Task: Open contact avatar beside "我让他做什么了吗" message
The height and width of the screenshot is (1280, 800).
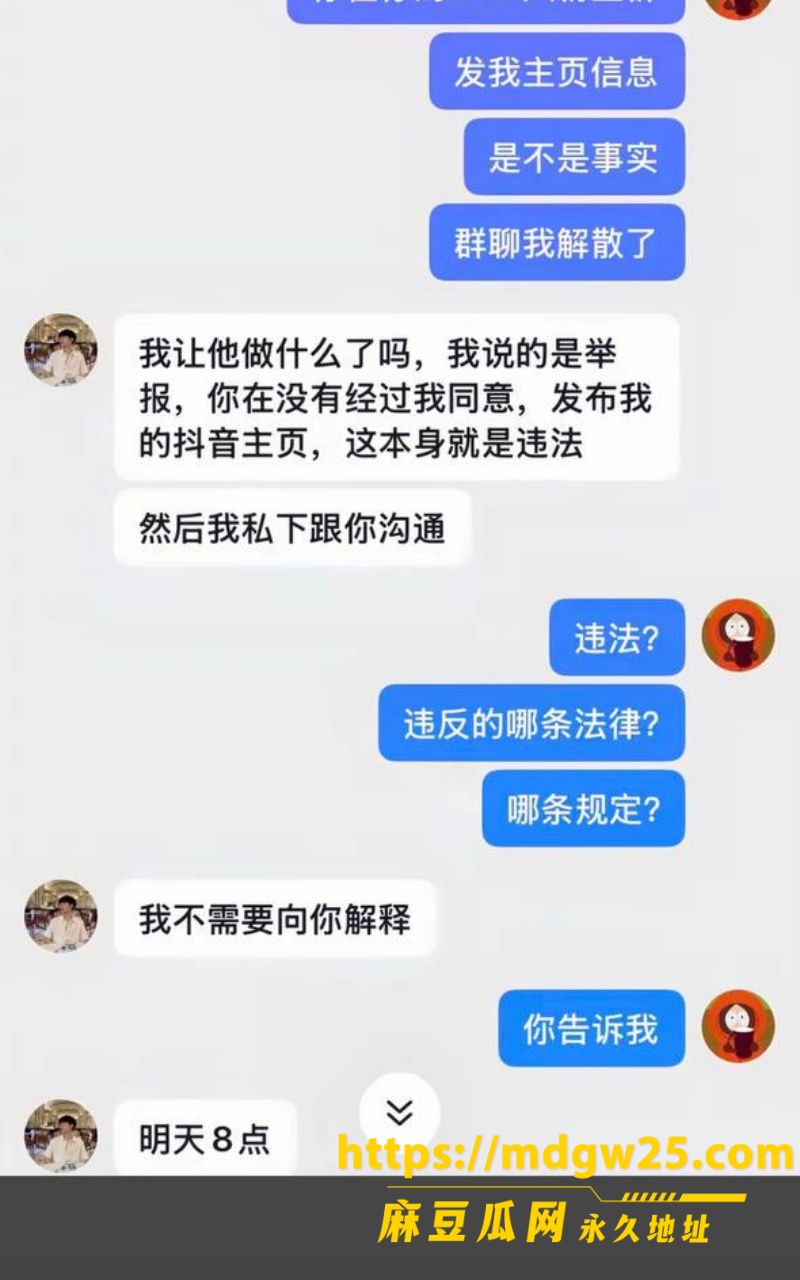Action: pyautogui.click(x=61, y=350)
